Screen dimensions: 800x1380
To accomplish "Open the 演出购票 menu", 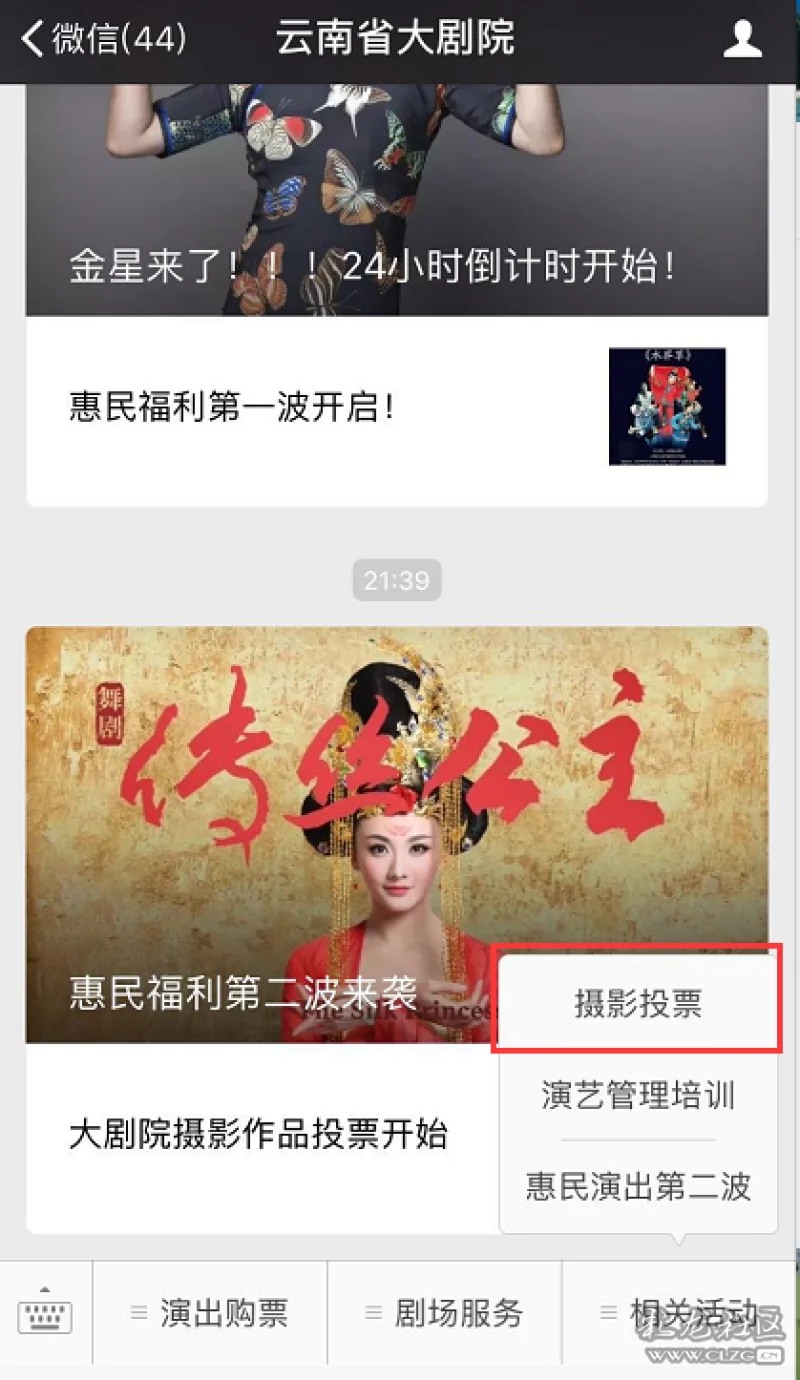I will tap(210, 1314).
